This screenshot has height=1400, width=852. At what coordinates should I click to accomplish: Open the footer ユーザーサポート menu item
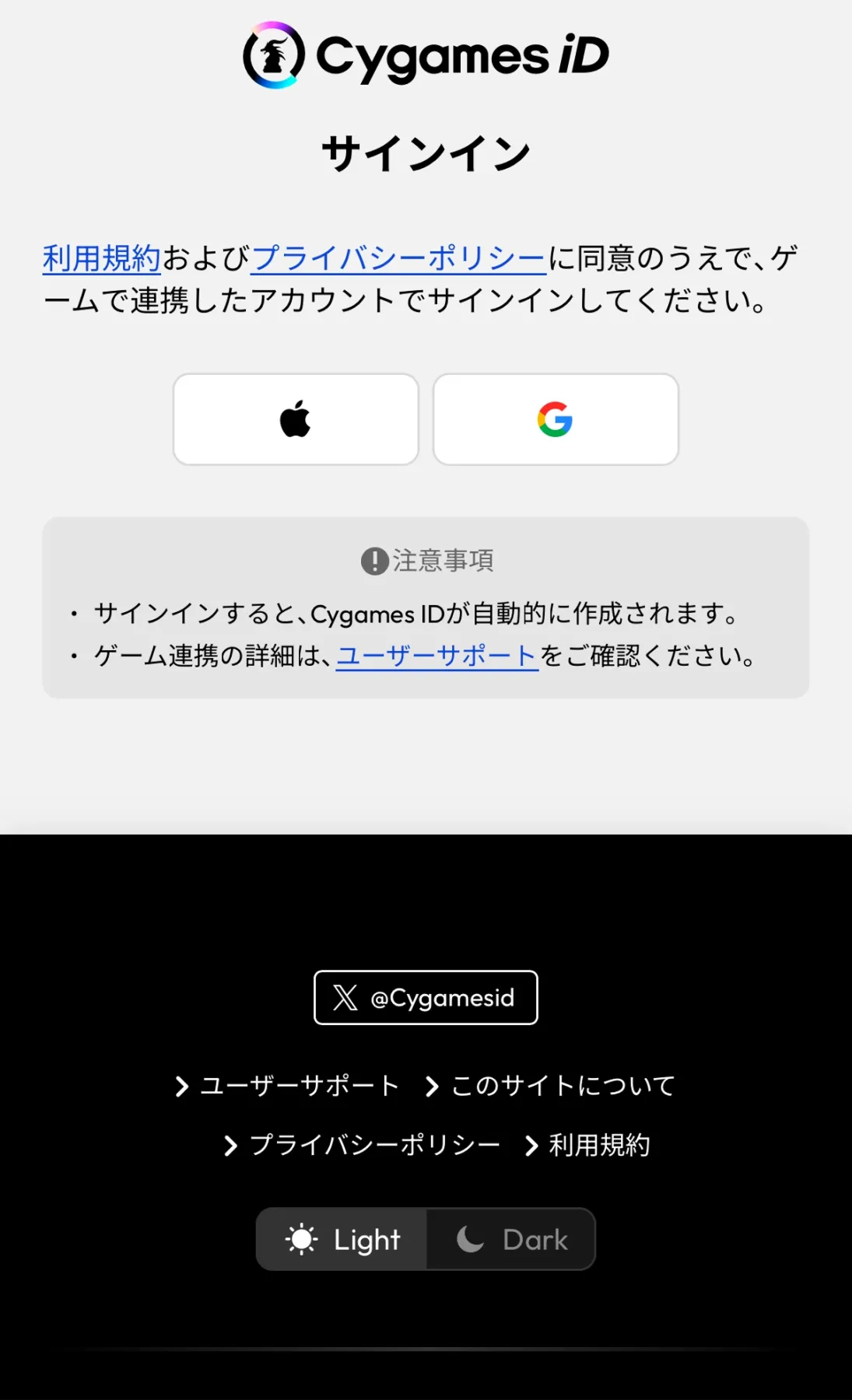click(x=298, y=1084)
